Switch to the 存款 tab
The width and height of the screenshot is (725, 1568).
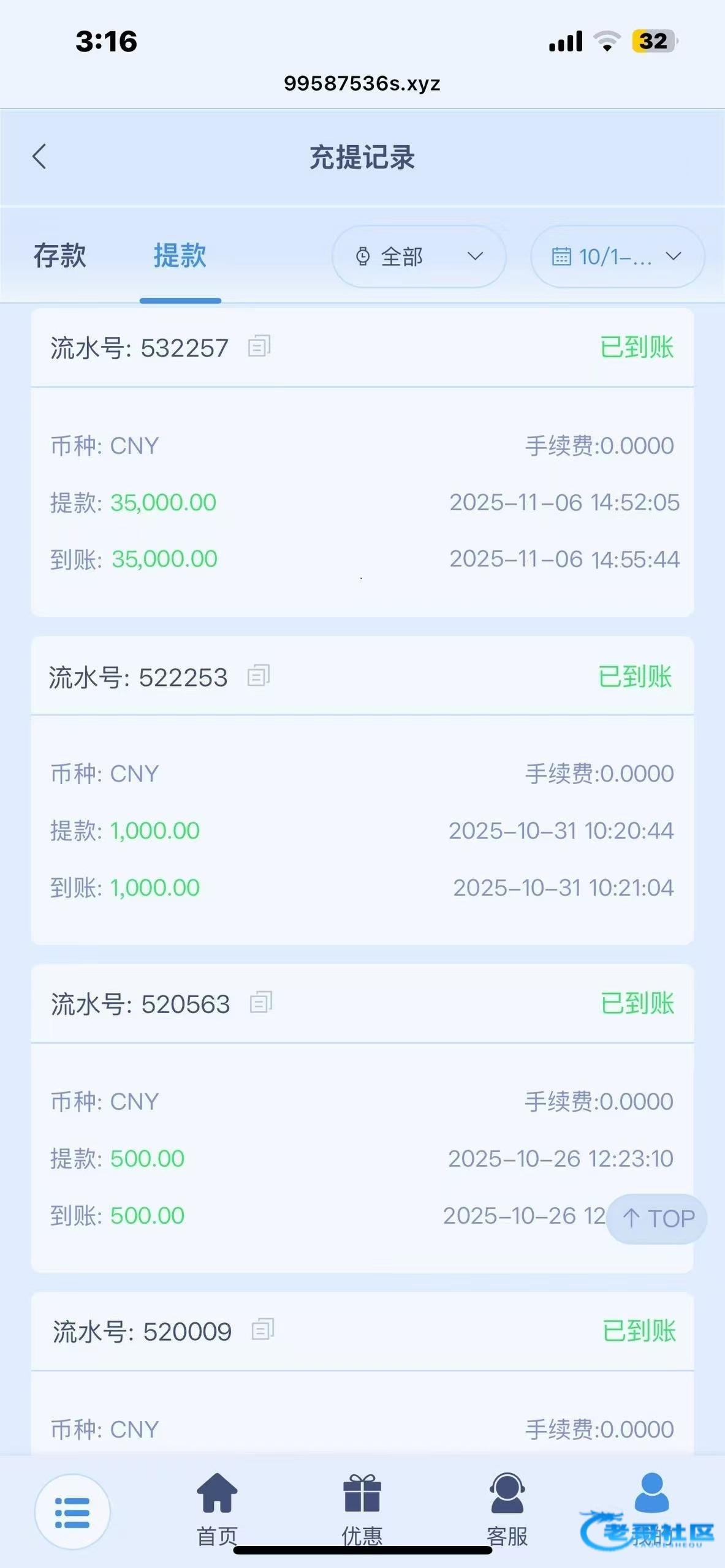pos(59,256)
